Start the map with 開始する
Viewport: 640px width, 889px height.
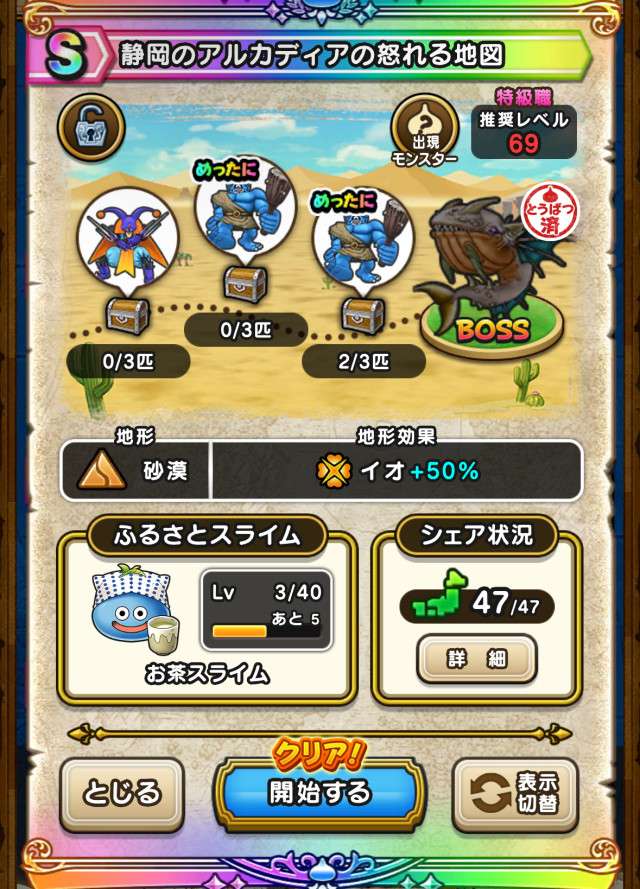[x=319, y=792]
